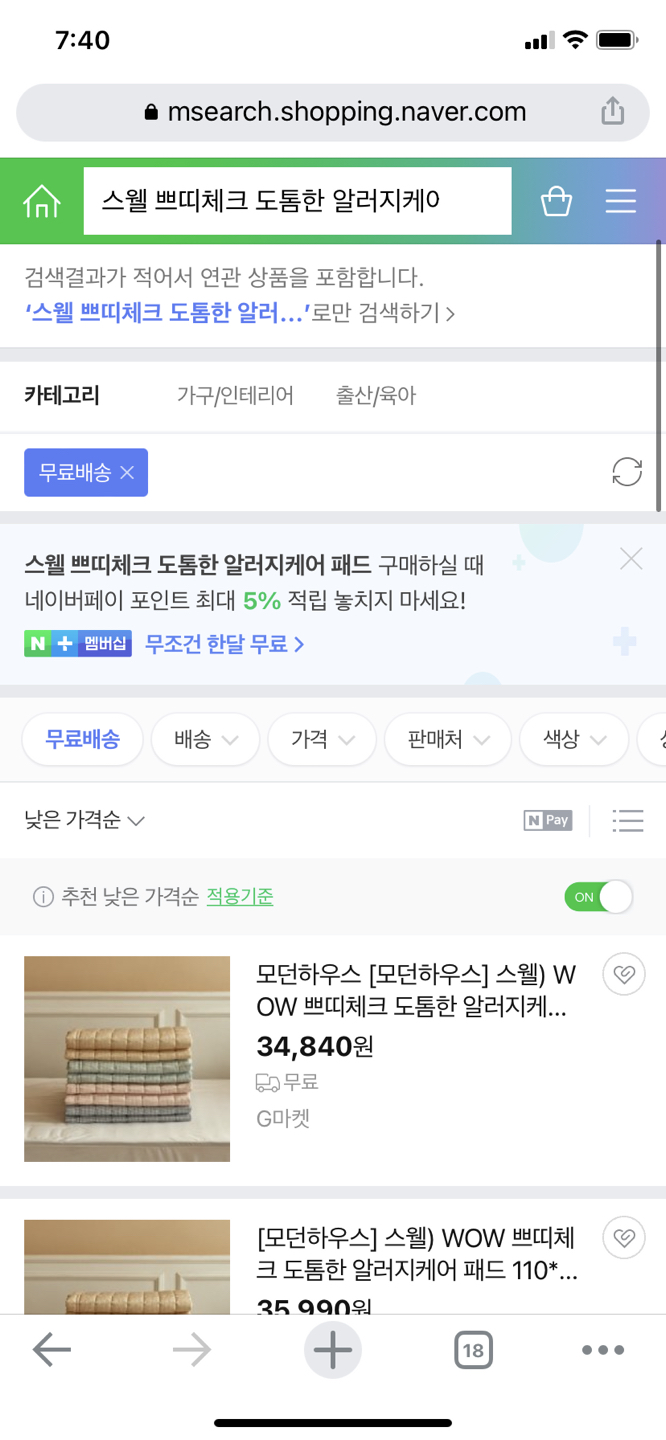Expand the 배송 filter dropdown
This screenshot has width=666, height=1440.
click(x=205, y=740)
